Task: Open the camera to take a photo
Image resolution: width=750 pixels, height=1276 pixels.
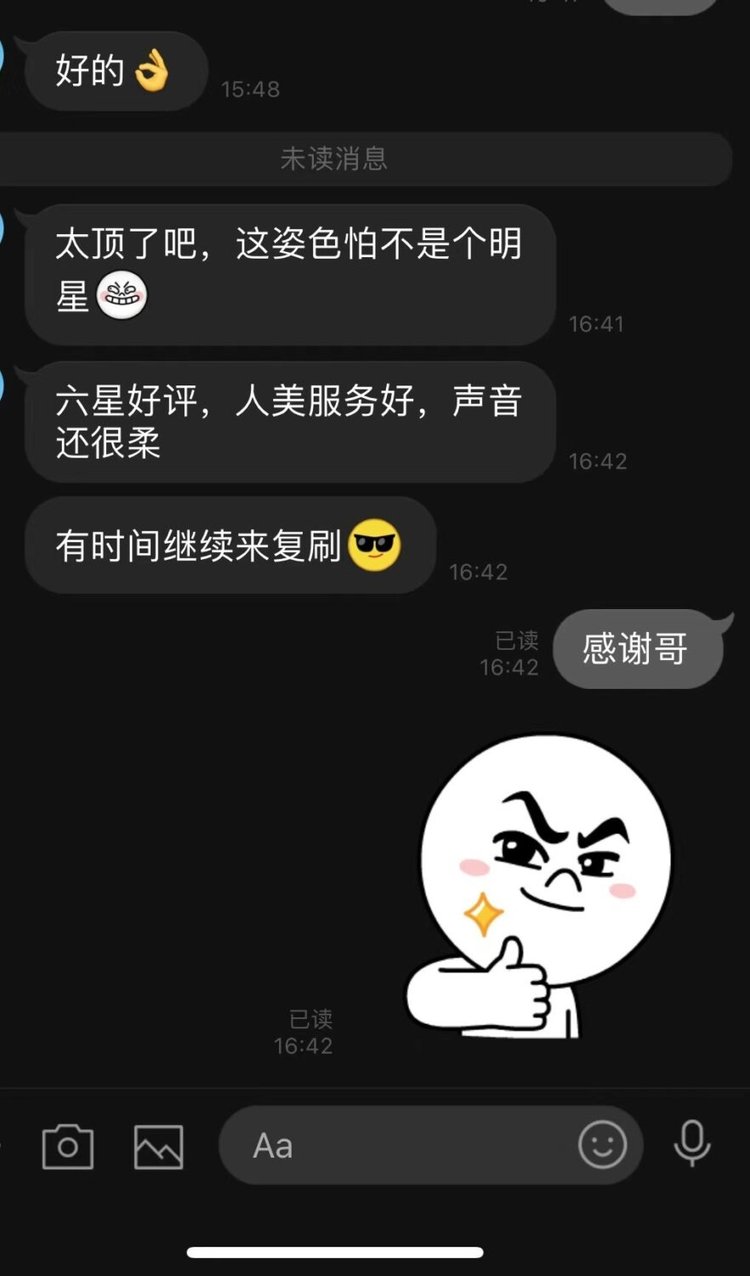Action: 68,1146
